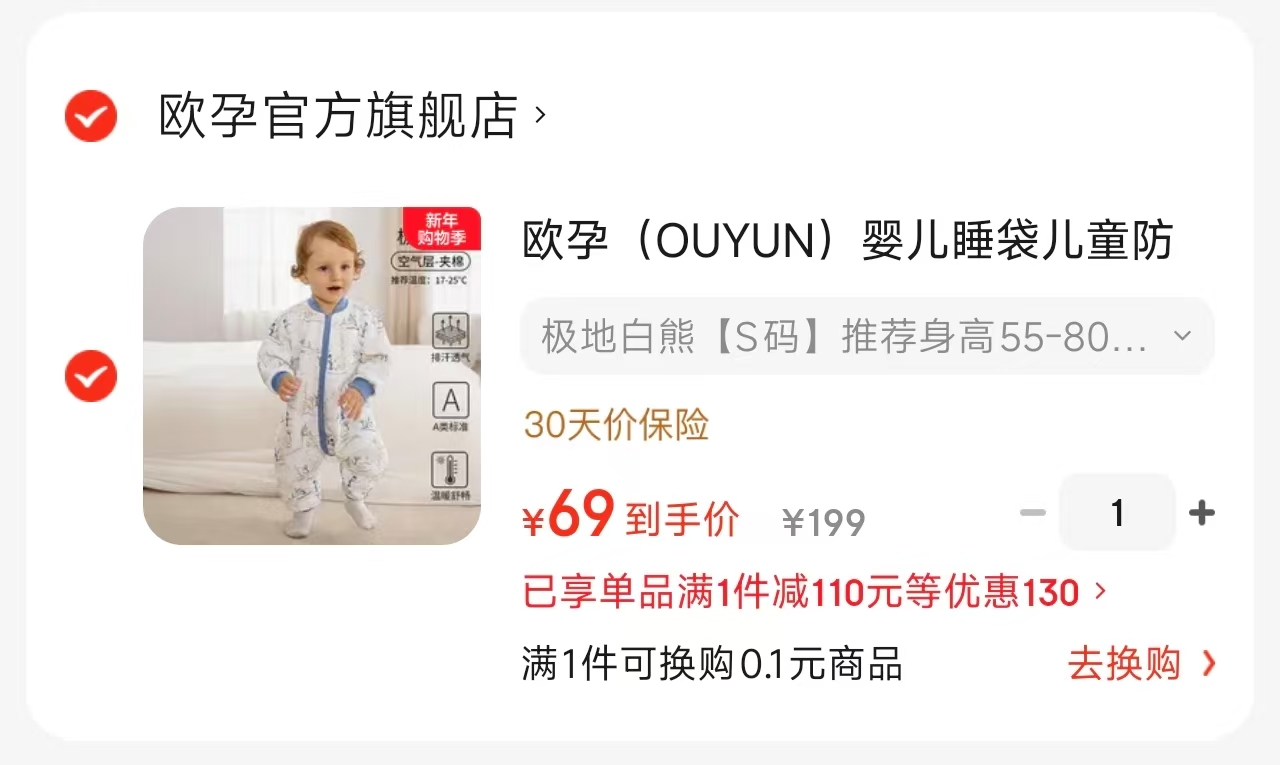Expand the 极地白熊【S码】 variant dropdown

coord(866,336)
